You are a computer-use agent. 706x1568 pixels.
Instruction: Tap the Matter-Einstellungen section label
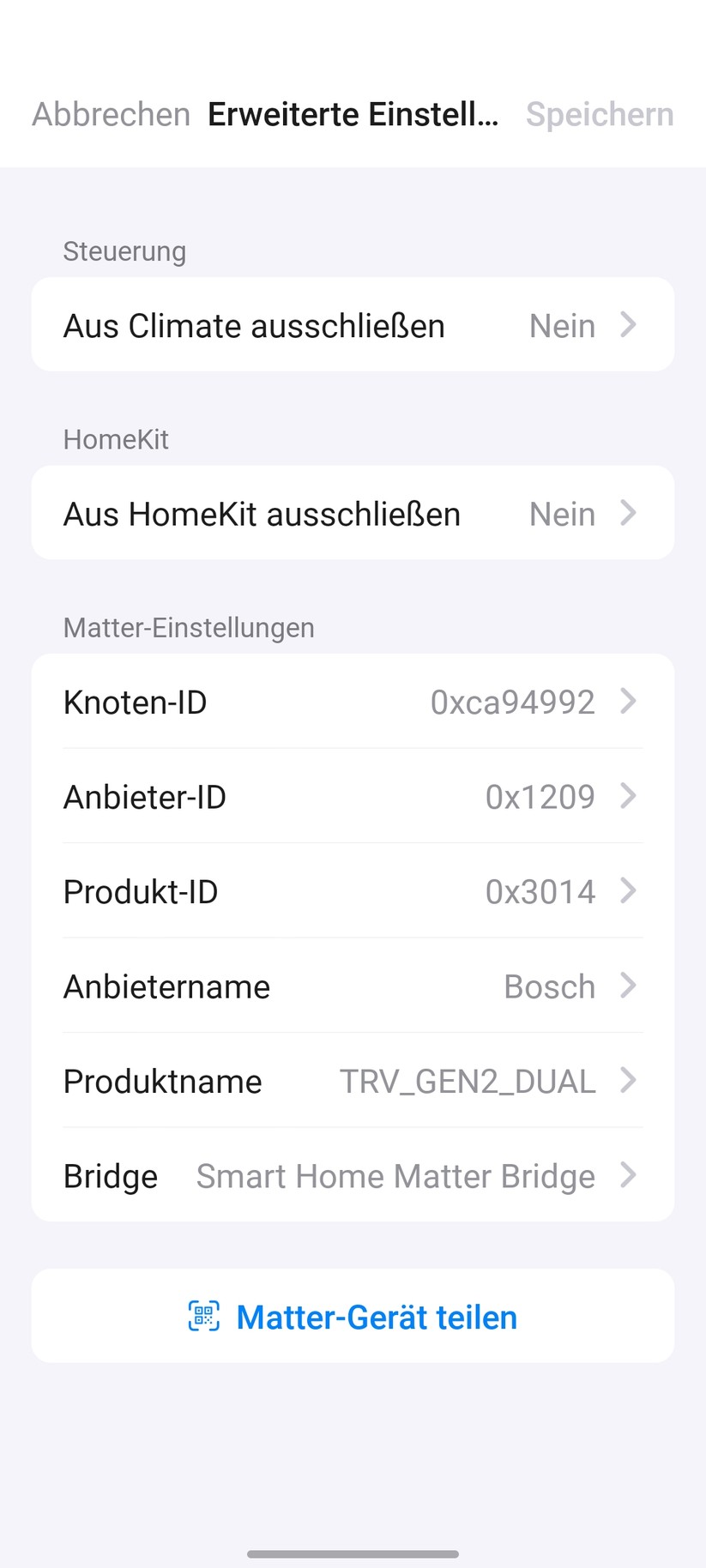pyautogui.click(x=188, y=627)
